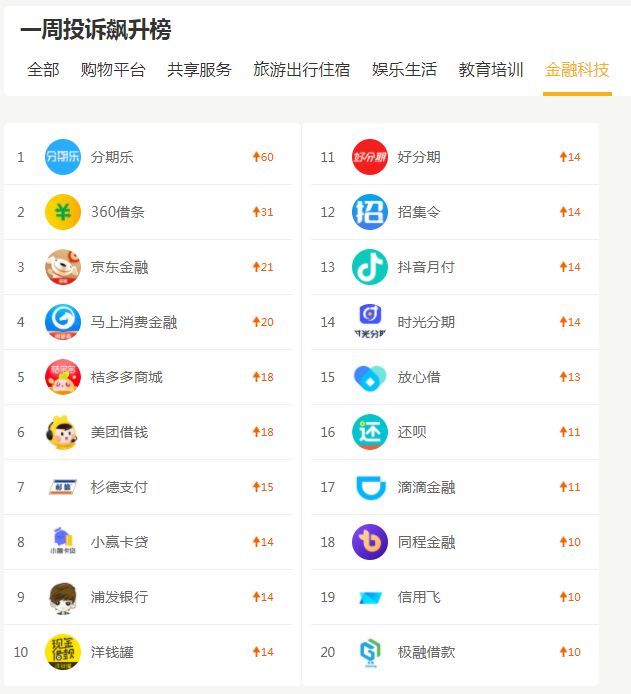This screenshot has width=631, height=694.
Task: Open the 教育培训 tab
Action: tap(491, 70)
